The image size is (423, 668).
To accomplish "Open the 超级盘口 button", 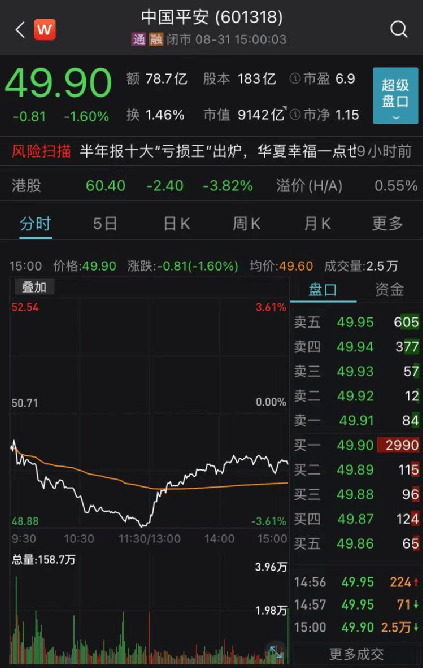I will point(395,95).
